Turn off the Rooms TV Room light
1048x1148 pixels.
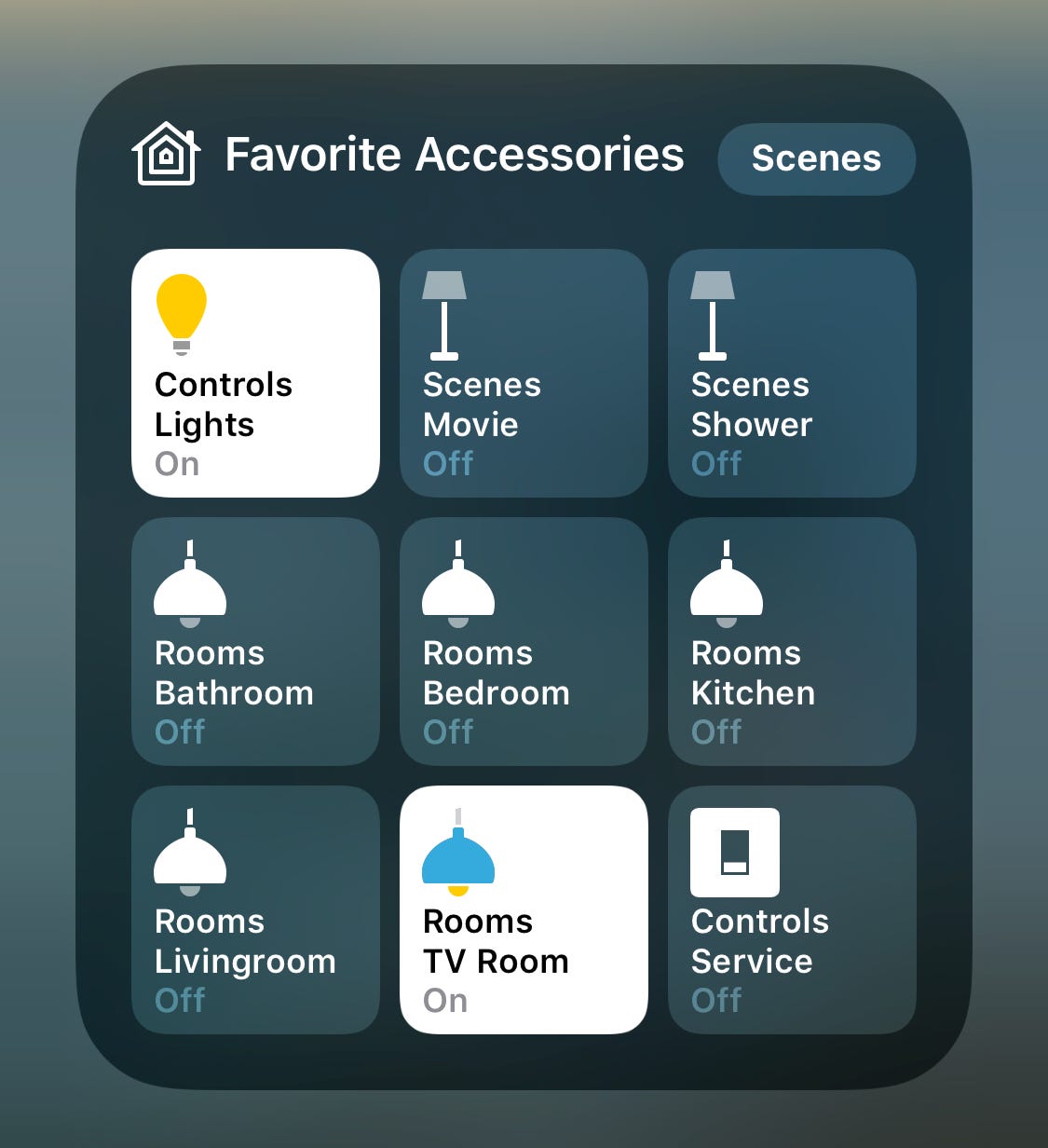(x=524, y=909)
